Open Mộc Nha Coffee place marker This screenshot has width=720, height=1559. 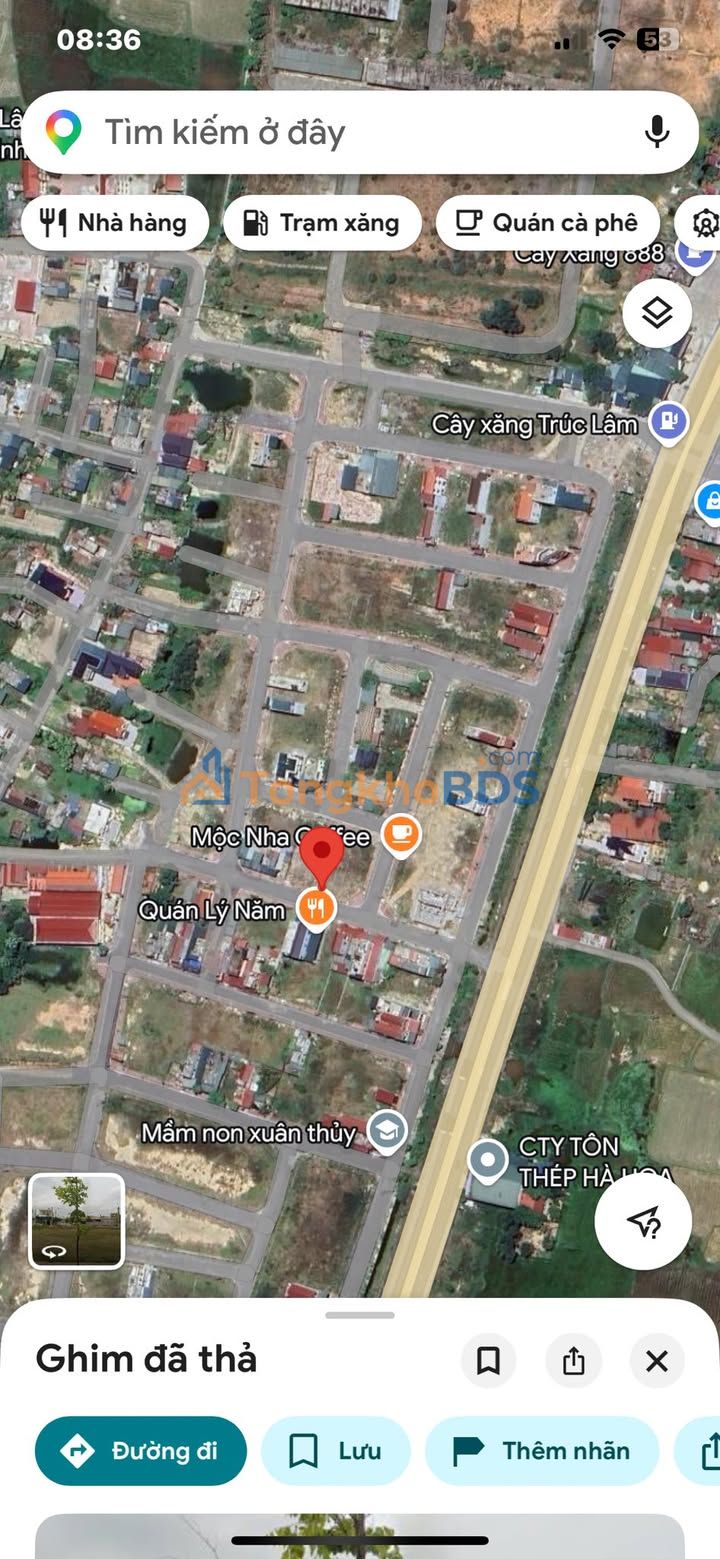pyautogui.click(x=401, y=835)
